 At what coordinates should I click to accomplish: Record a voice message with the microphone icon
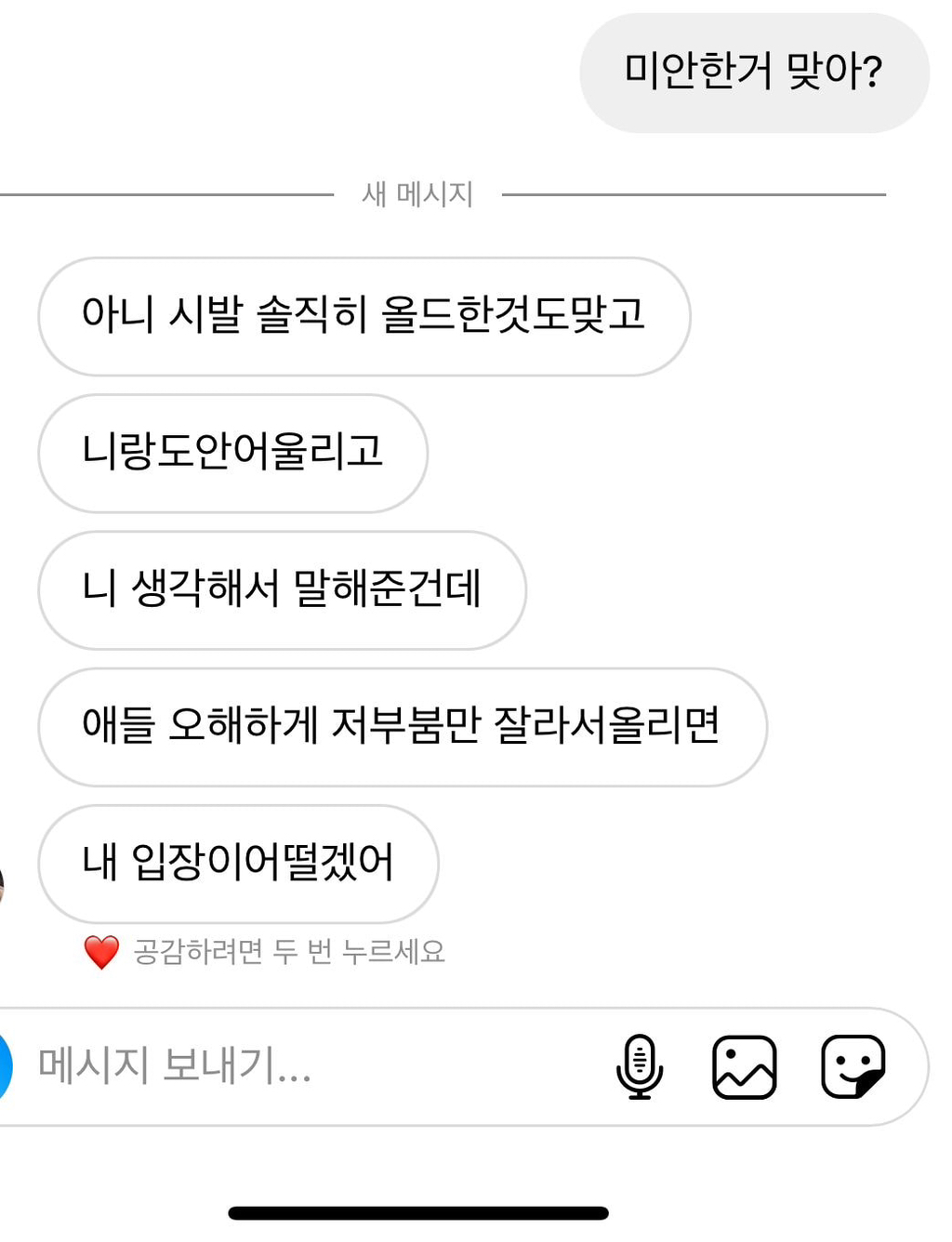(x=639, y=1067)
